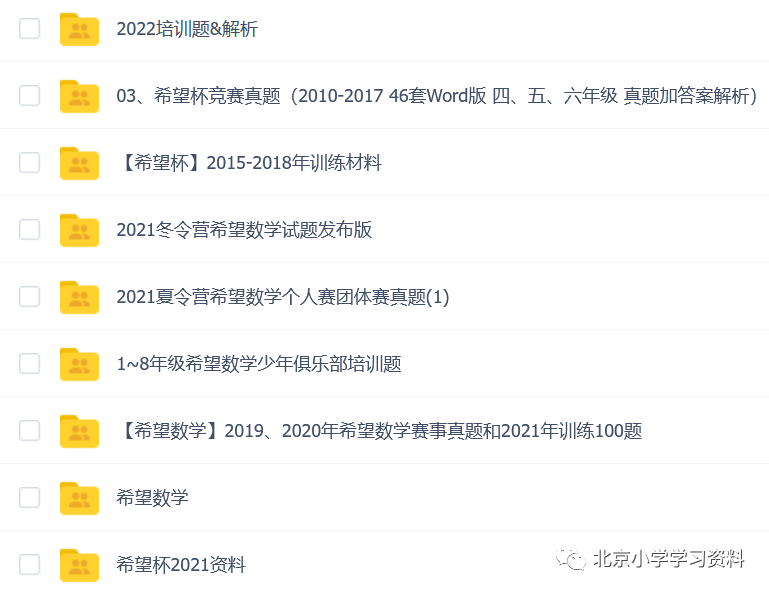
Task: Tick the 2021夏令营希望数学 folder checkbox
Action: pyautogui.click(x=30, y=297)
